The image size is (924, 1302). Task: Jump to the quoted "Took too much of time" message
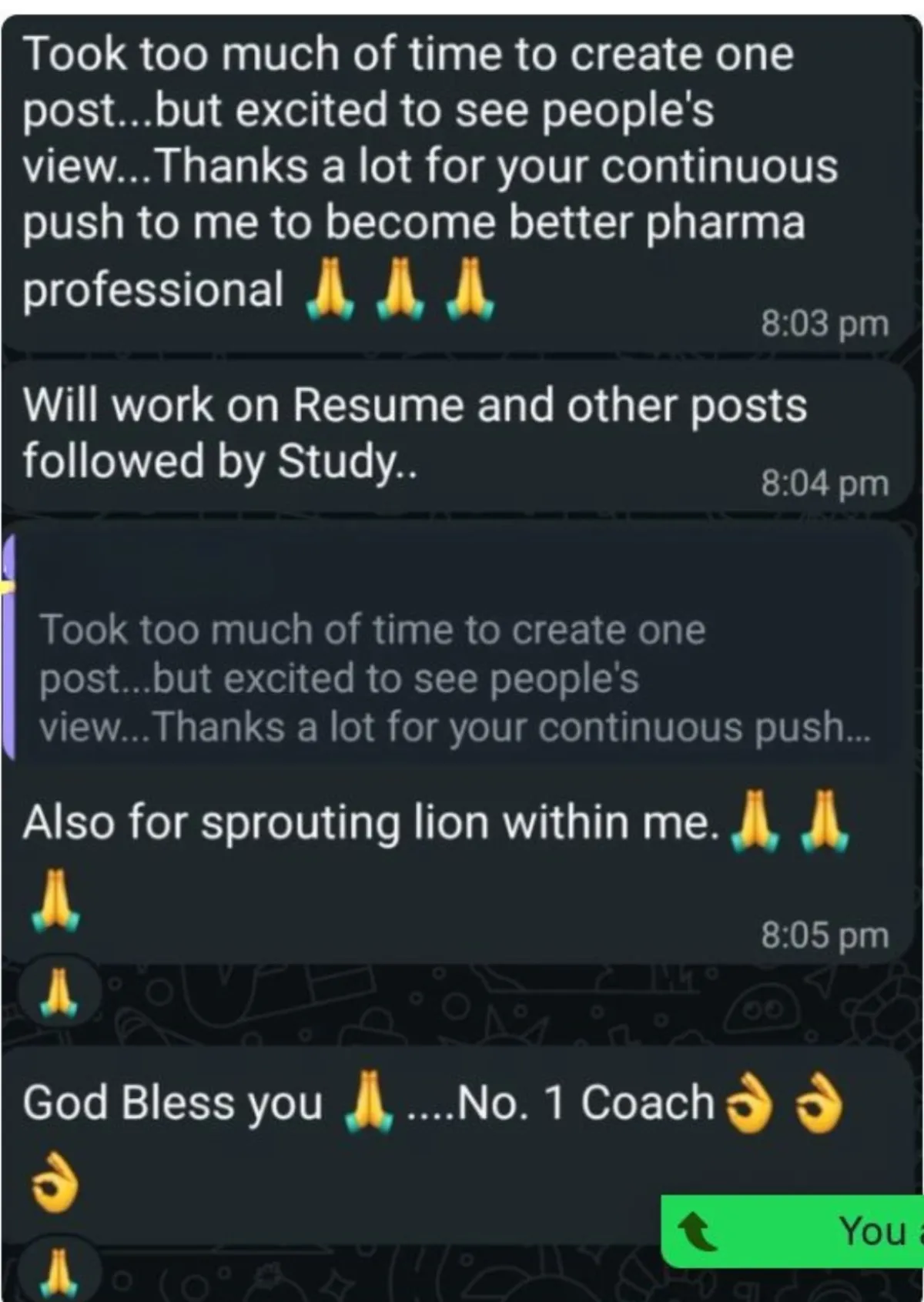(x=454, y=678)
